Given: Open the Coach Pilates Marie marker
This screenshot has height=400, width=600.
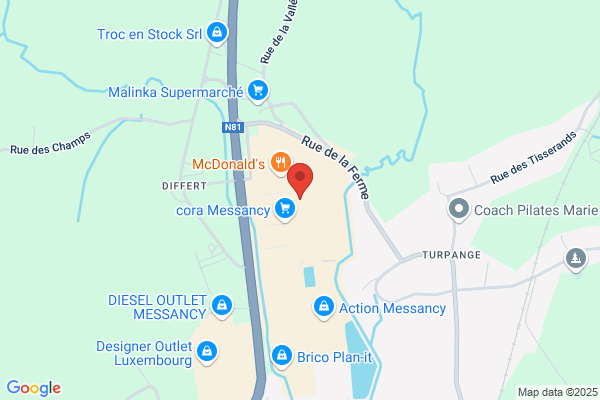Looking at the screenshot, I should click(x=458, y=210).
